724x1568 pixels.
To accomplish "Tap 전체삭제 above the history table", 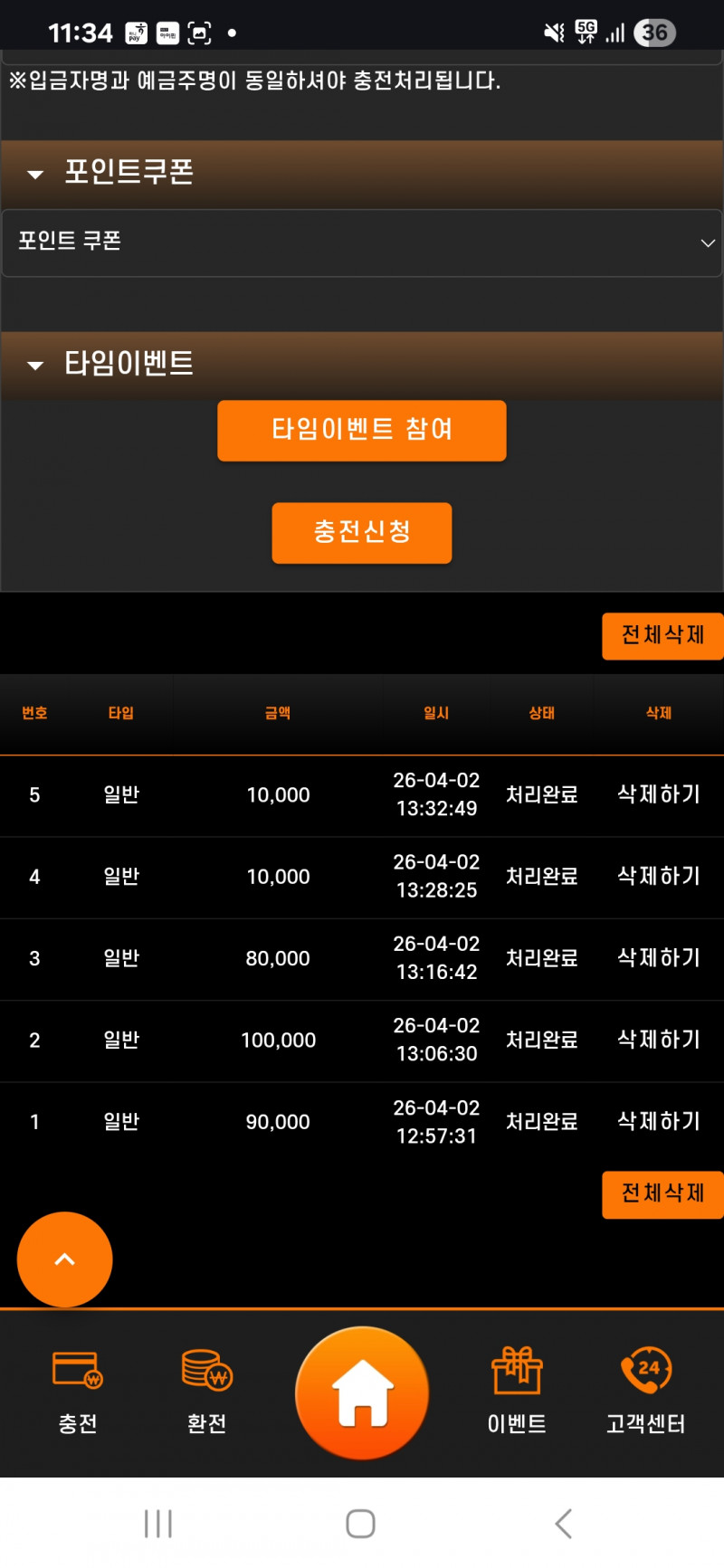I will [x=662, y=635].
